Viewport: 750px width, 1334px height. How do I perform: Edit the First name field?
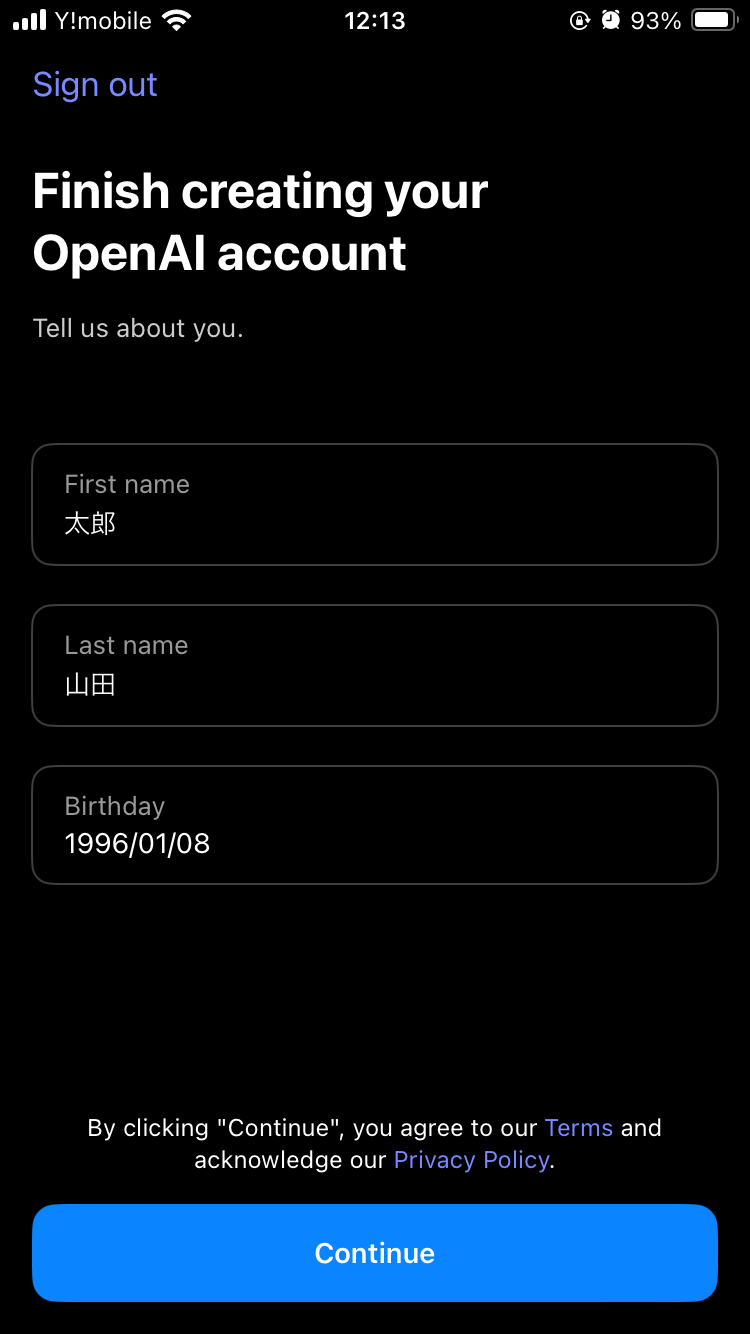click(375, 505)
